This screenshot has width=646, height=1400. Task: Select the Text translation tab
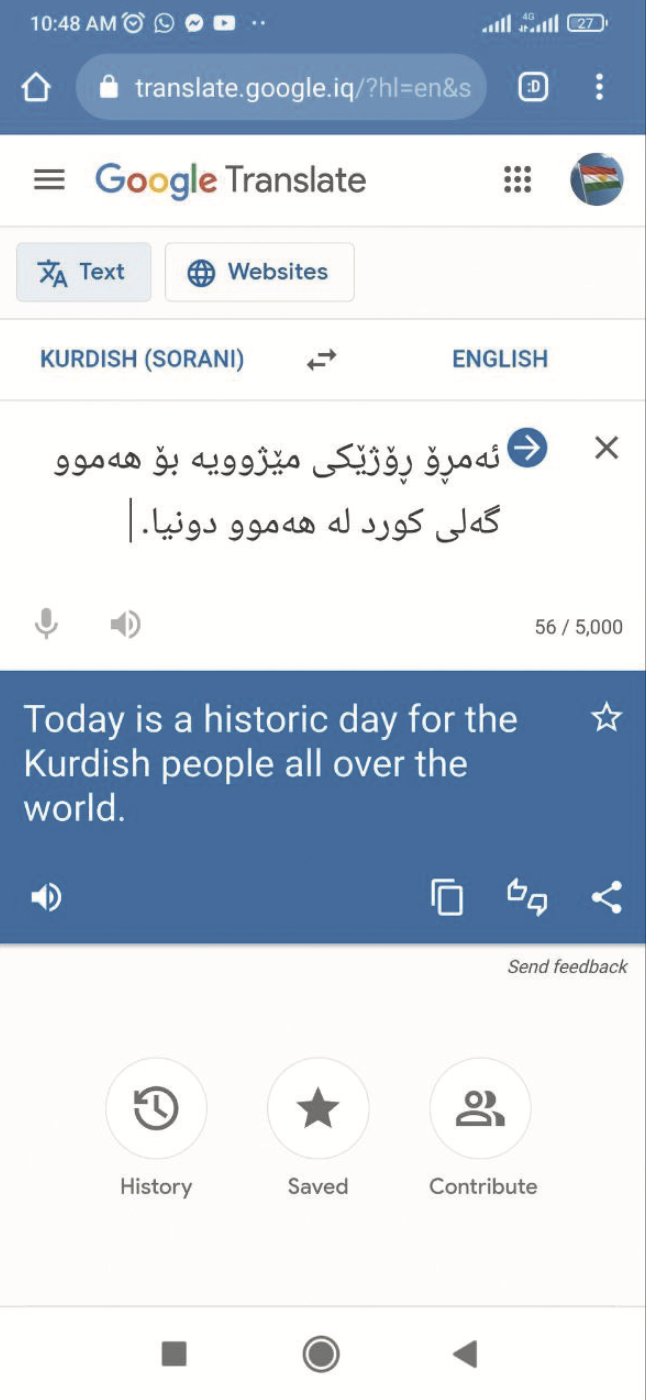click(83, 272)
